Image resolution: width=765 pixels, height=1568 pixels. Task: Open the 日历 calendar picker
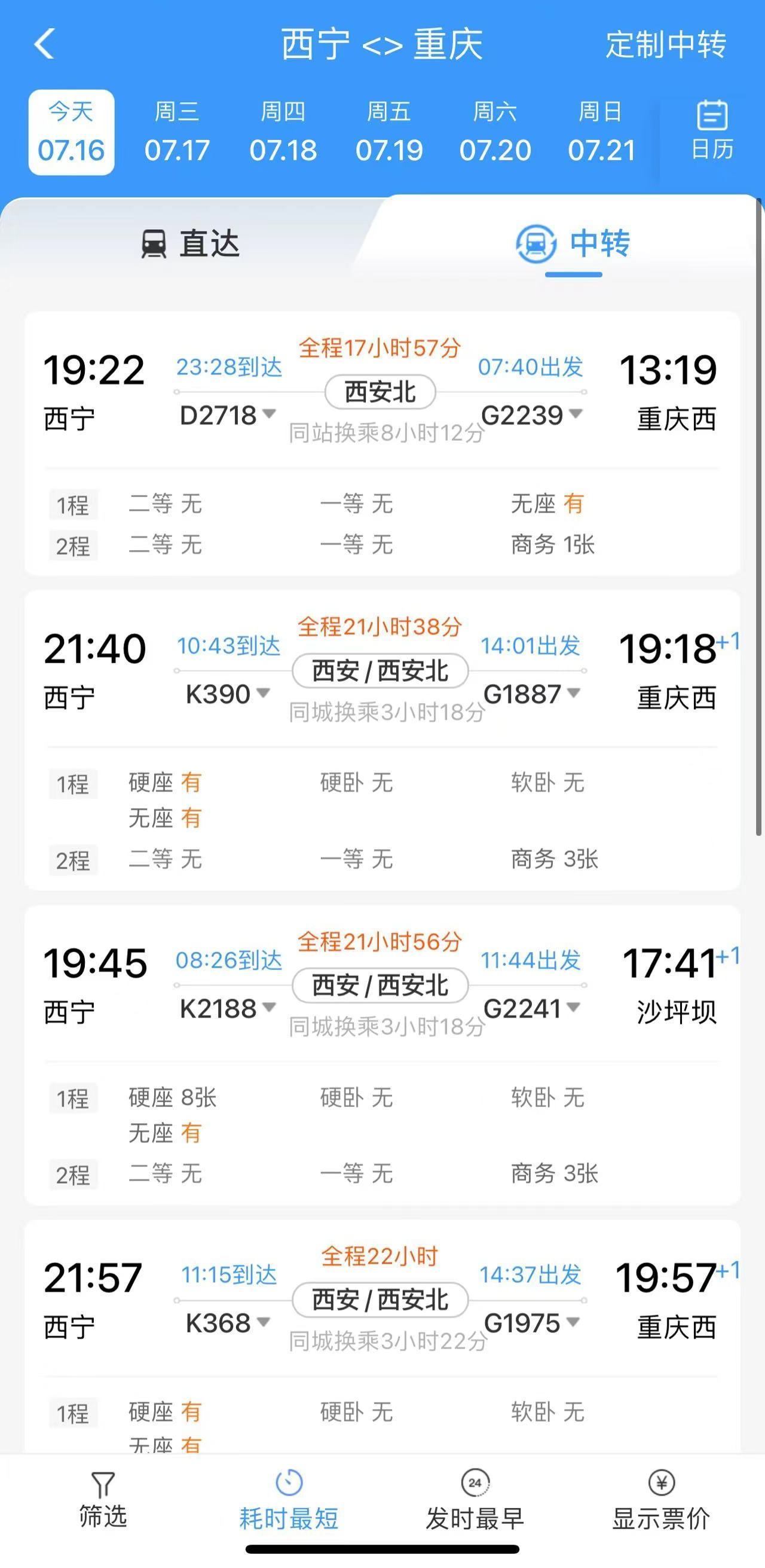pos(712,131)
